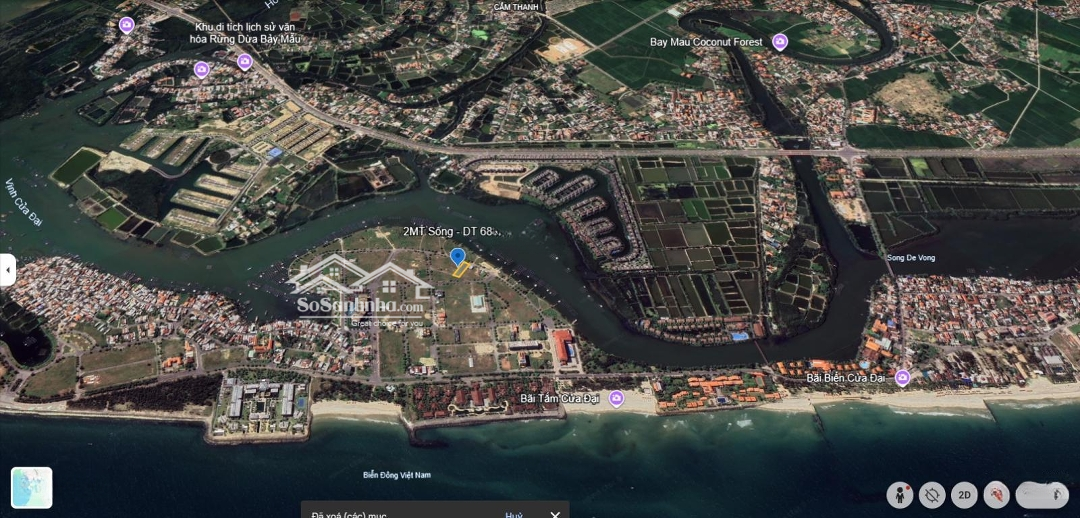Open the Bãi Tắm Cửa Đại photo pin

pyautogui.click(x=616, y=398)
